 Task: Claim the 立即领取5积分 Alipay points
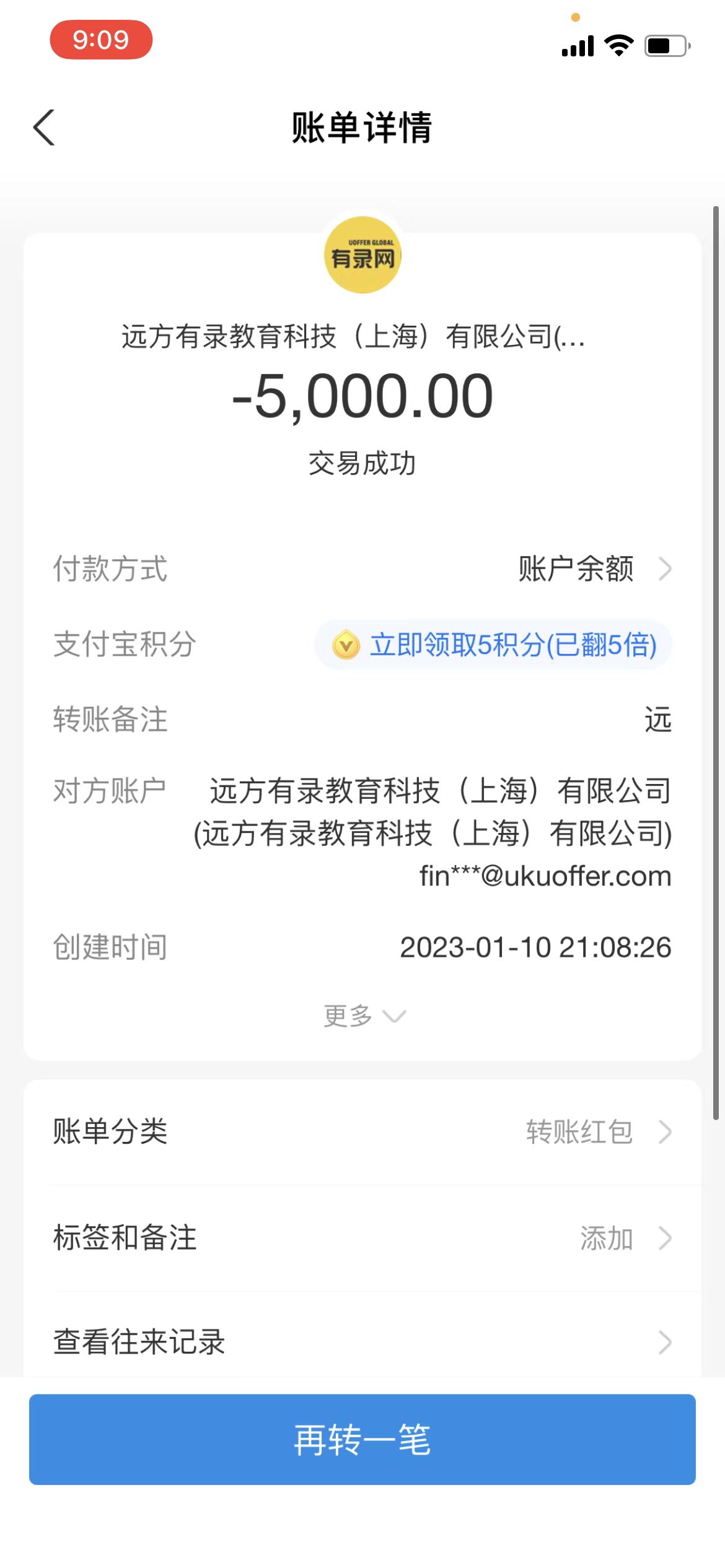point(493,645)
